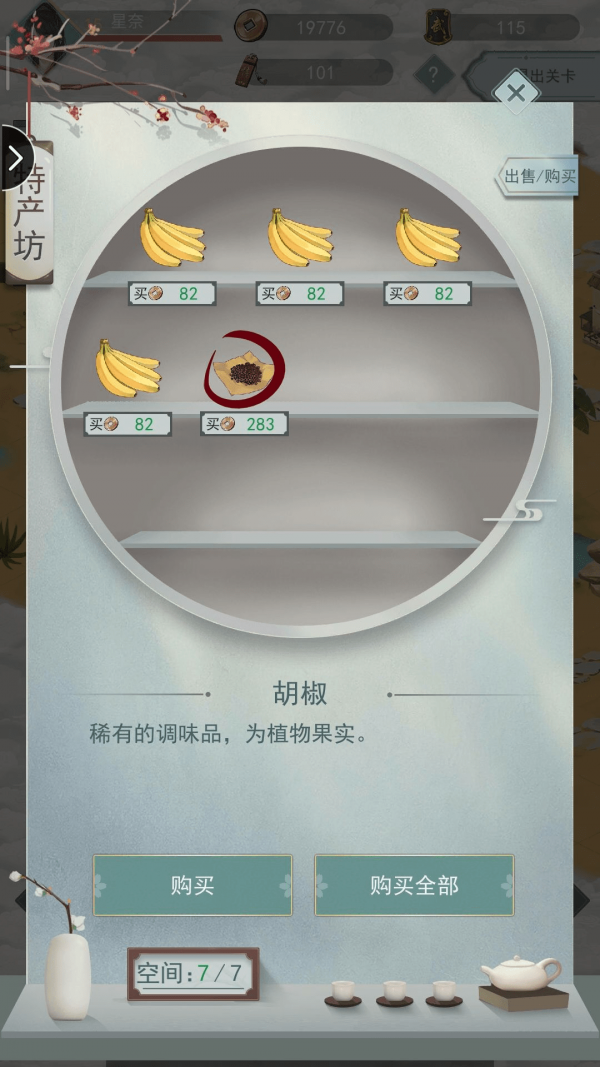This screenshot has width=600, height=1067.
Task: Tap the question mark help icon
Action: click(x=434, y=74)
